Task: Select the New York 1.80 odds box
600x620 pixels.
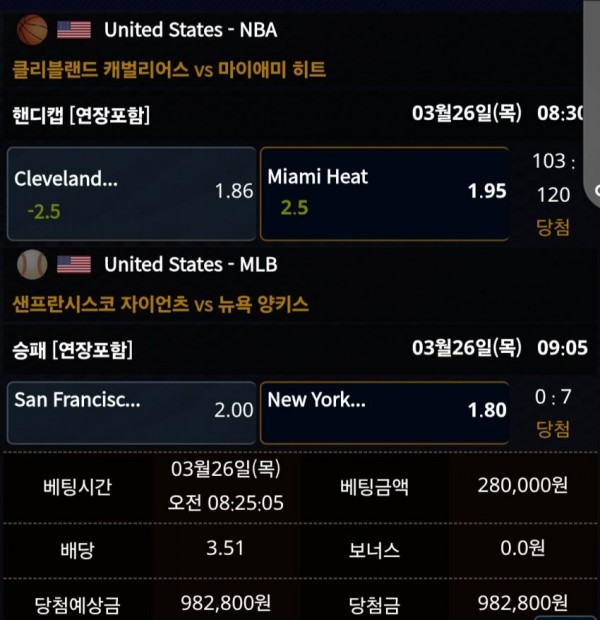Action: point(386,411)
